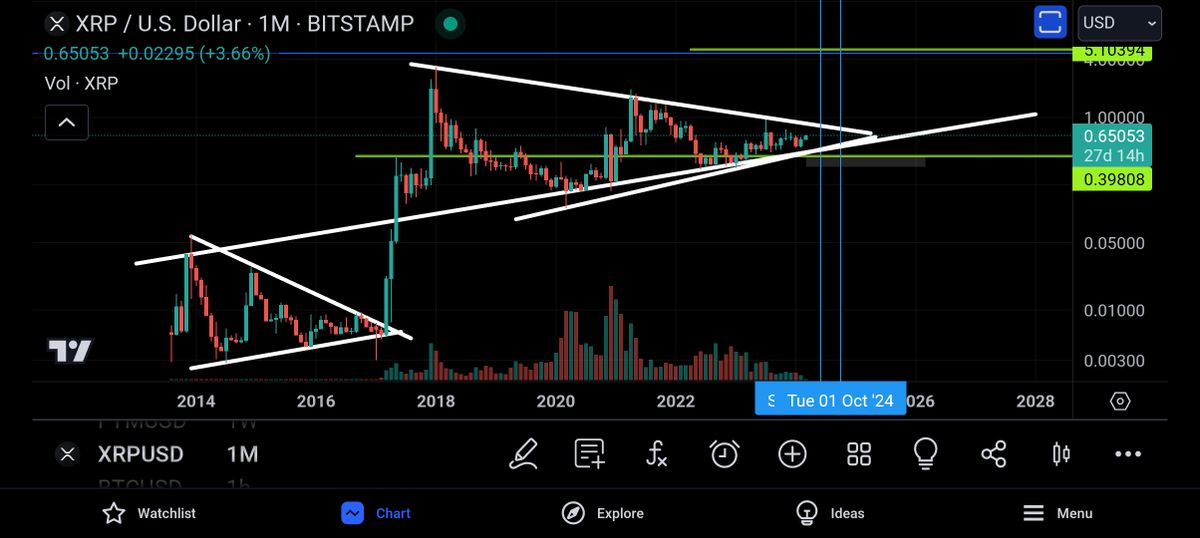Open the drawing tools pencil
Screen dimensions: 1200x538
coord(523,454)
